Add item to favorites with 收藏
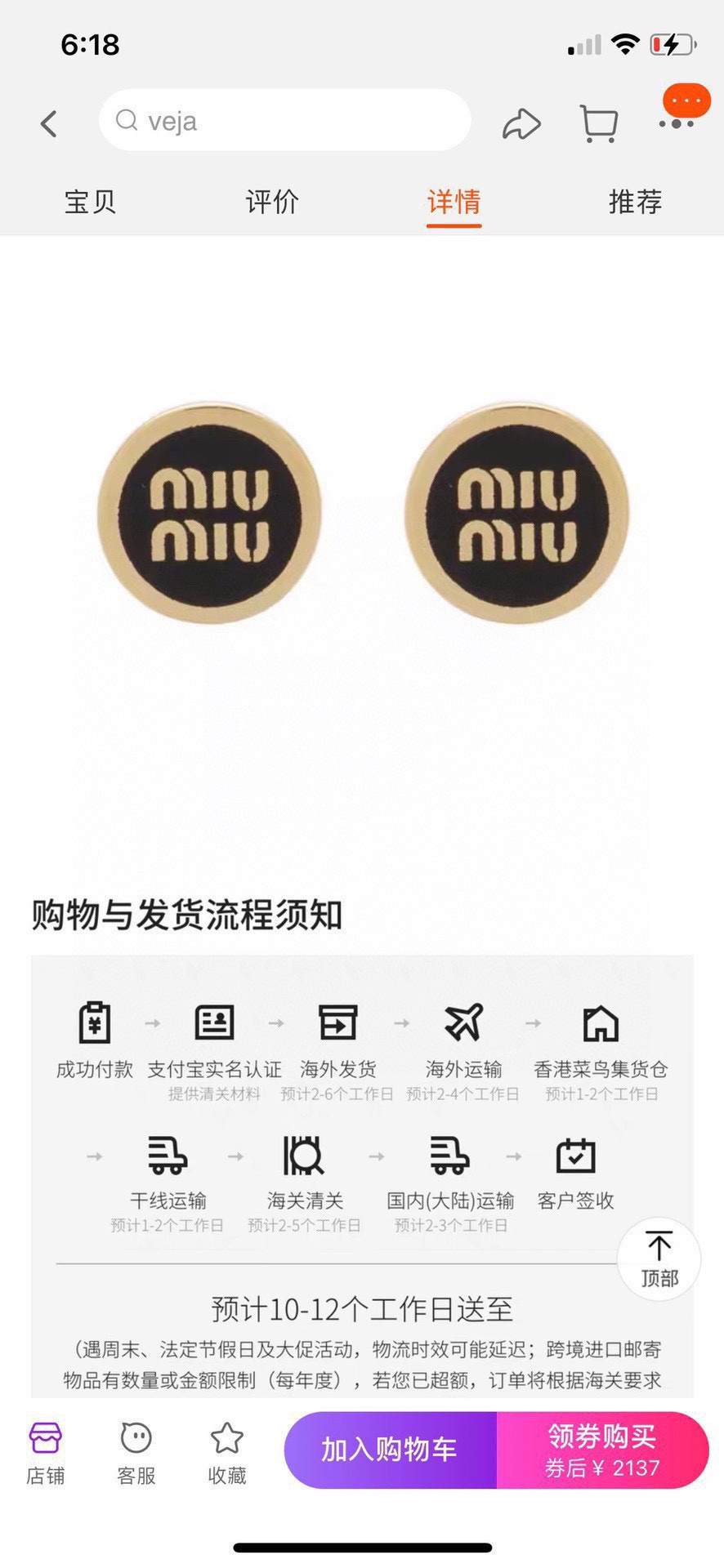Image resolution: width=724 pixels, height=1568 pixels. [227, 1452]
